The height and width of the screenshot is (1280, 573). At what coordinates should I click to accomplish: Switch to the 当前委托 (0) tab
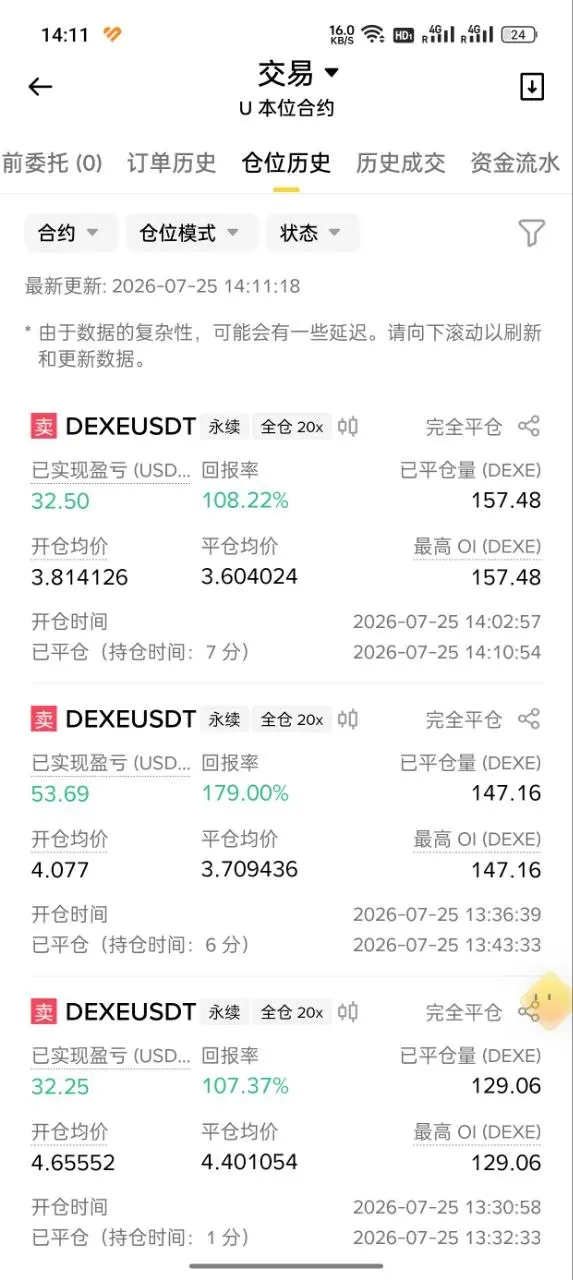pos(52,163)
